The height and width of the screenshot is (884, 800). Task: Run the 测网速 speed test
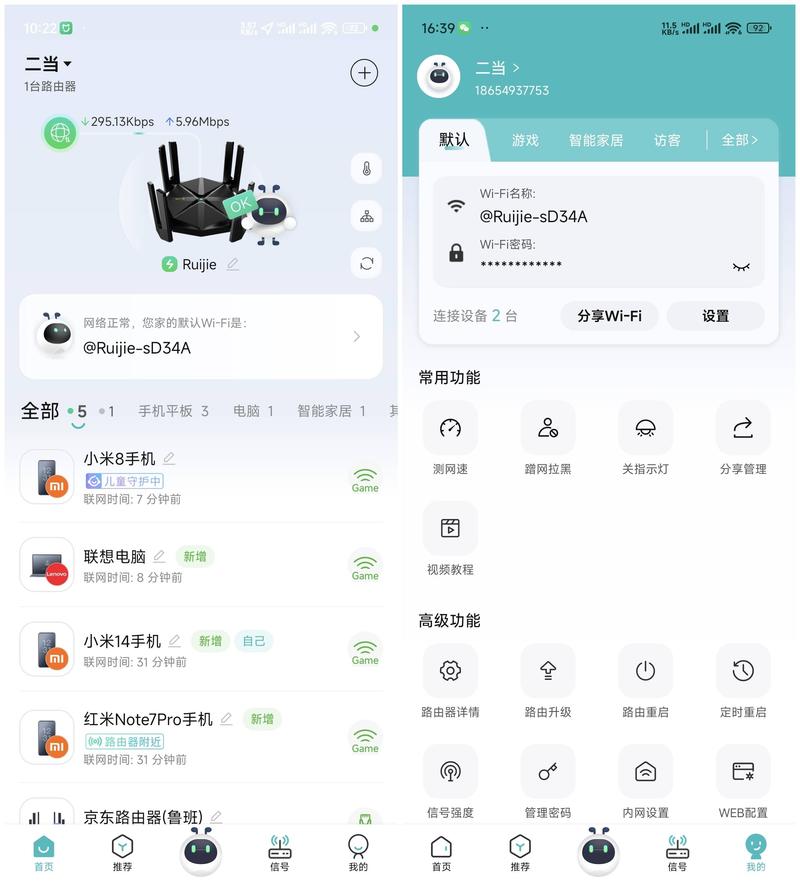[450, 438]
